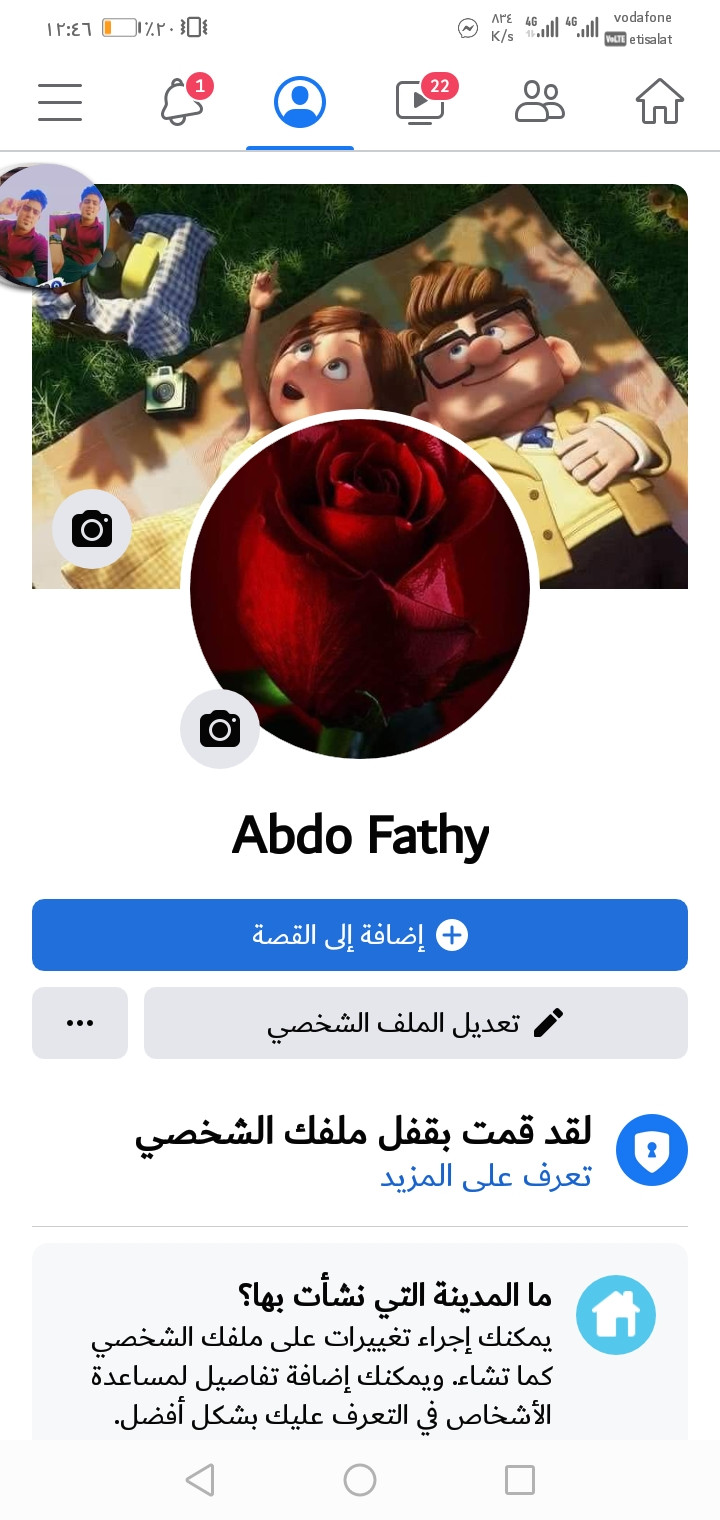Screen dimensions: 720x1520
Task: Open the hometown question card
Action: click(360, 1342)
